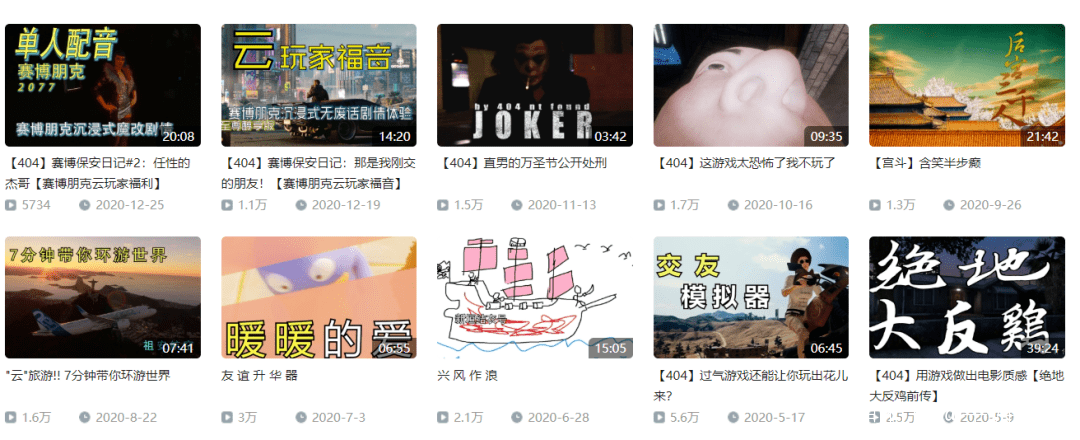Open the 20:08 video 赛博保安日记#2

coord(103,85)
